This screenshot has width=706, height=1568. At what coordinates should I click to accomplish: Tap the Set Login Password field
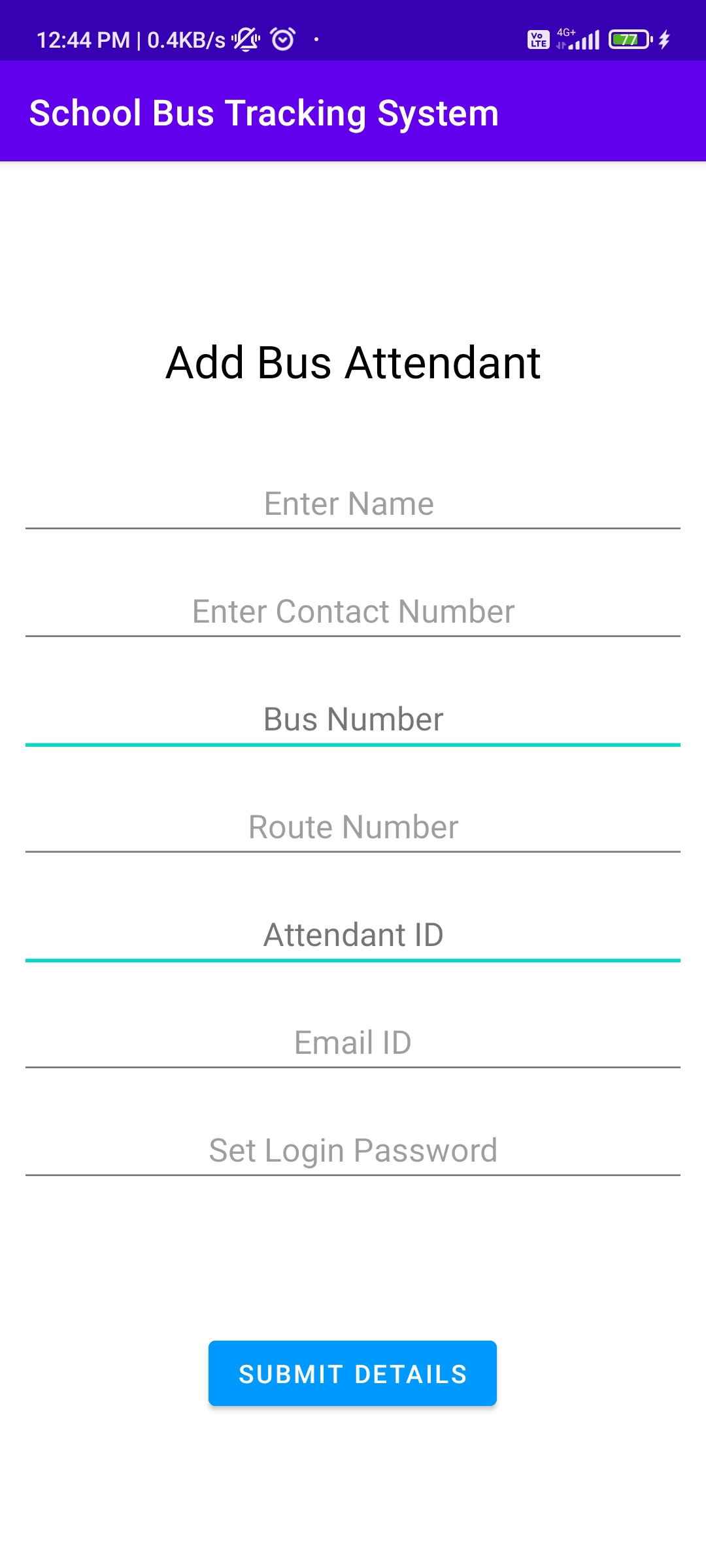353,1151
